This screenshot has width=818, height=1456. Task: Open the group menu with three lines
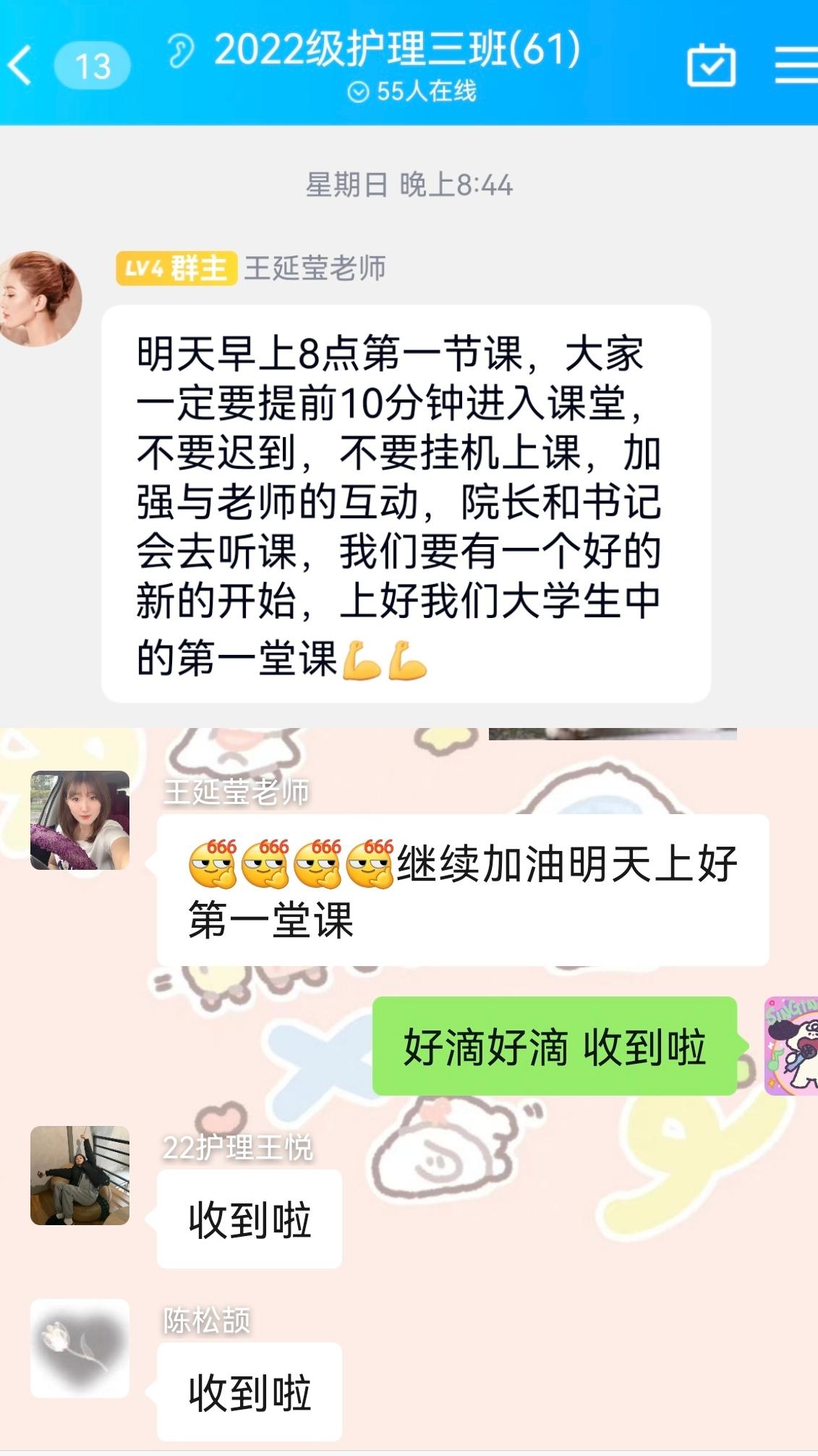pos(796,66)
